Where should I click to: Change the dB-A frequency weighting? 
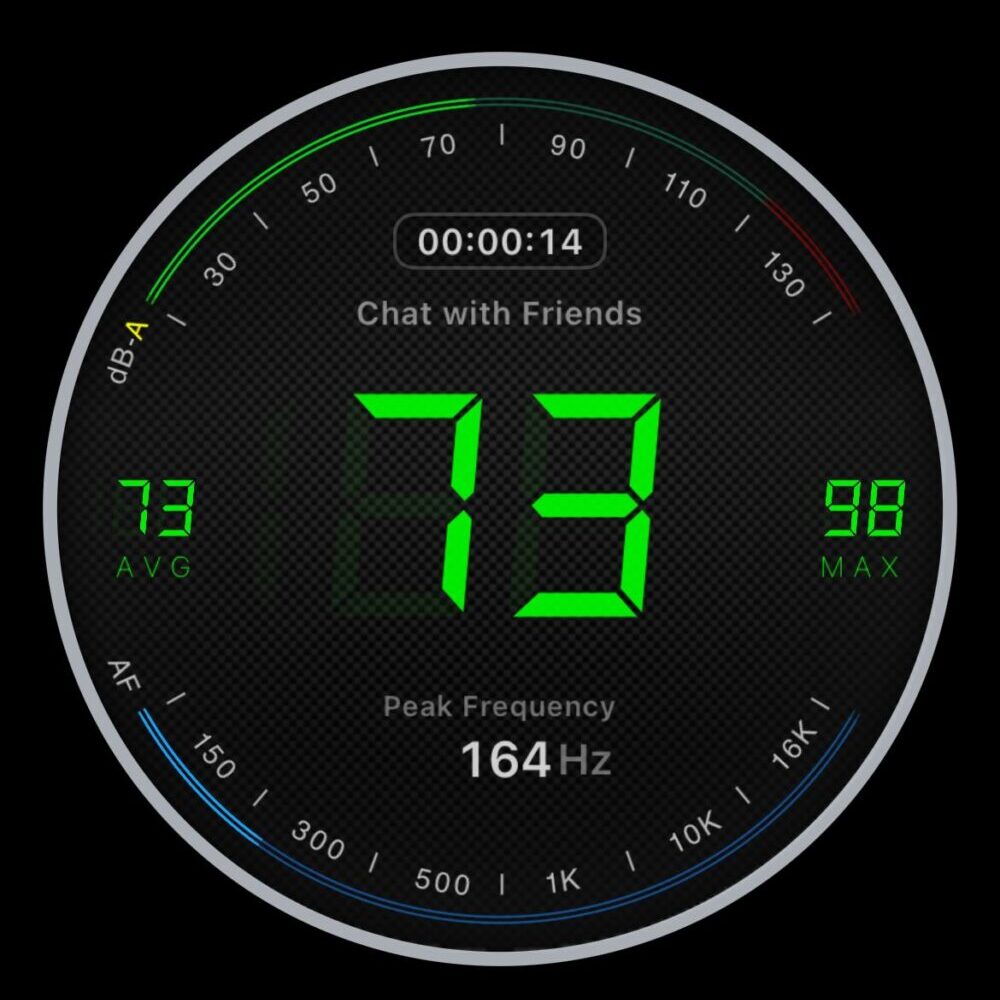click(x=127, y=353)
